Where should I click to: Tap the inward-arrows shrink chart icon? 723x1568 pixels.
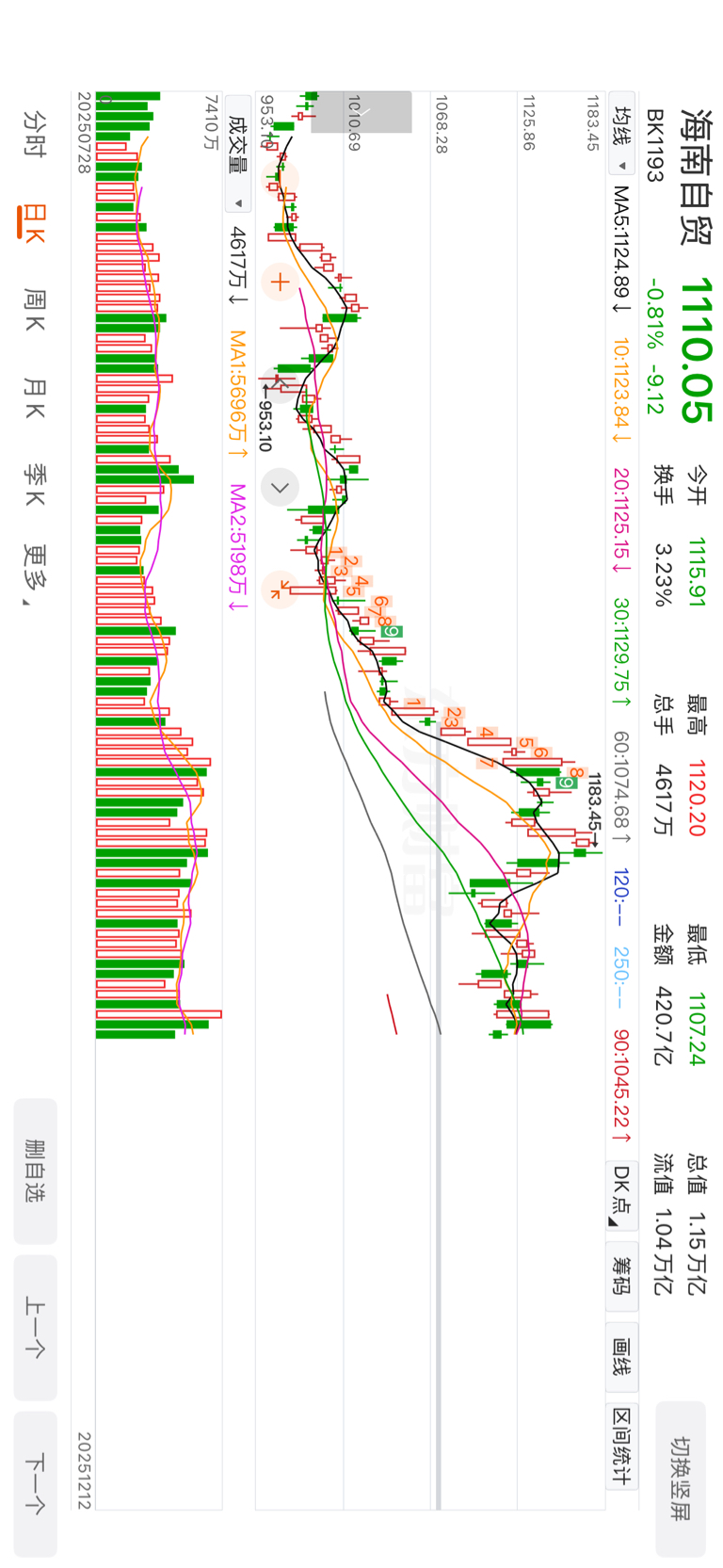pos(280,590)
